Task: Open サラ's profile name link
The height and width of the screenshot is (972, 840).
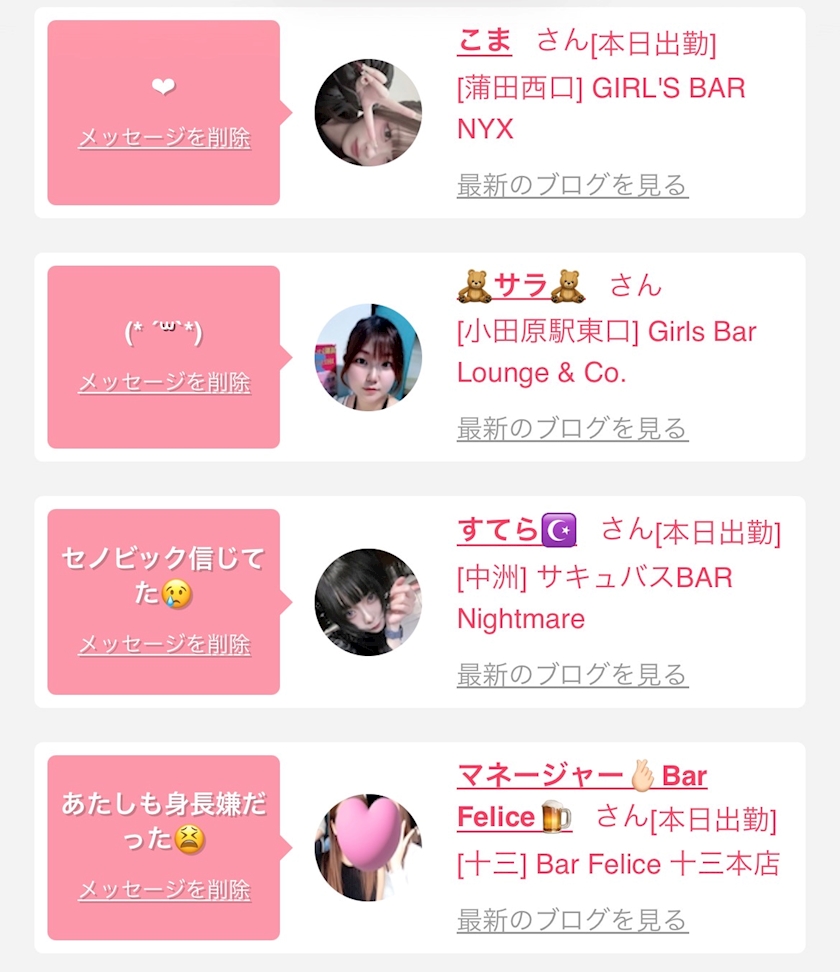Action: tap(520, 286)
